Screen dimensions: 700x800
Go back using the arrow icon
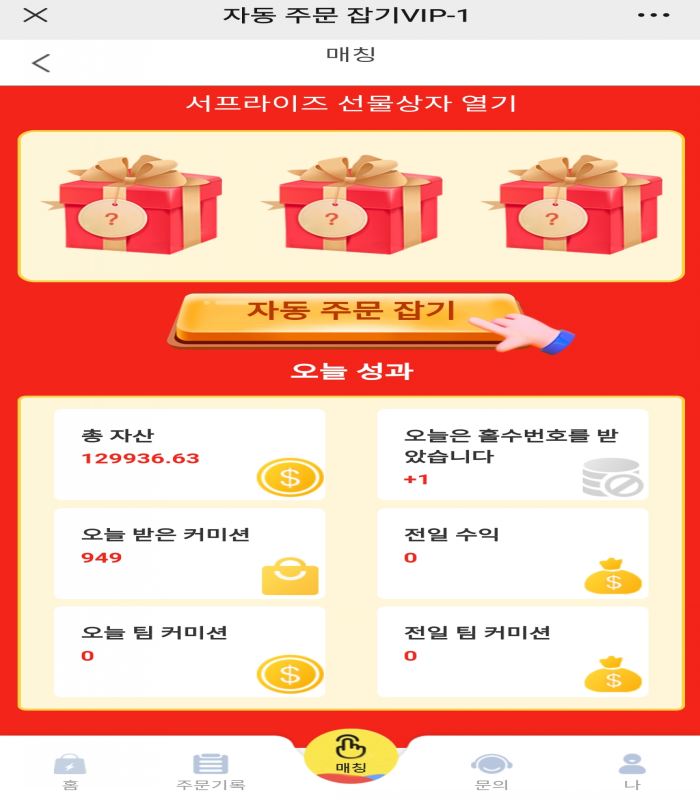click(x=41, y=63)
